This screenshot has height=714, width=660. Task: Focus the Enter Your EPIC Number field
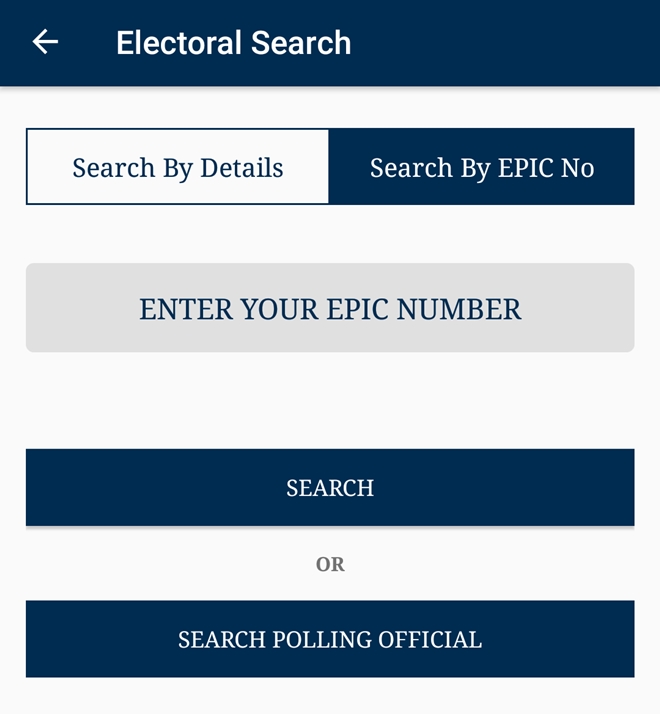pyautogui.click(x=330, y=308)
